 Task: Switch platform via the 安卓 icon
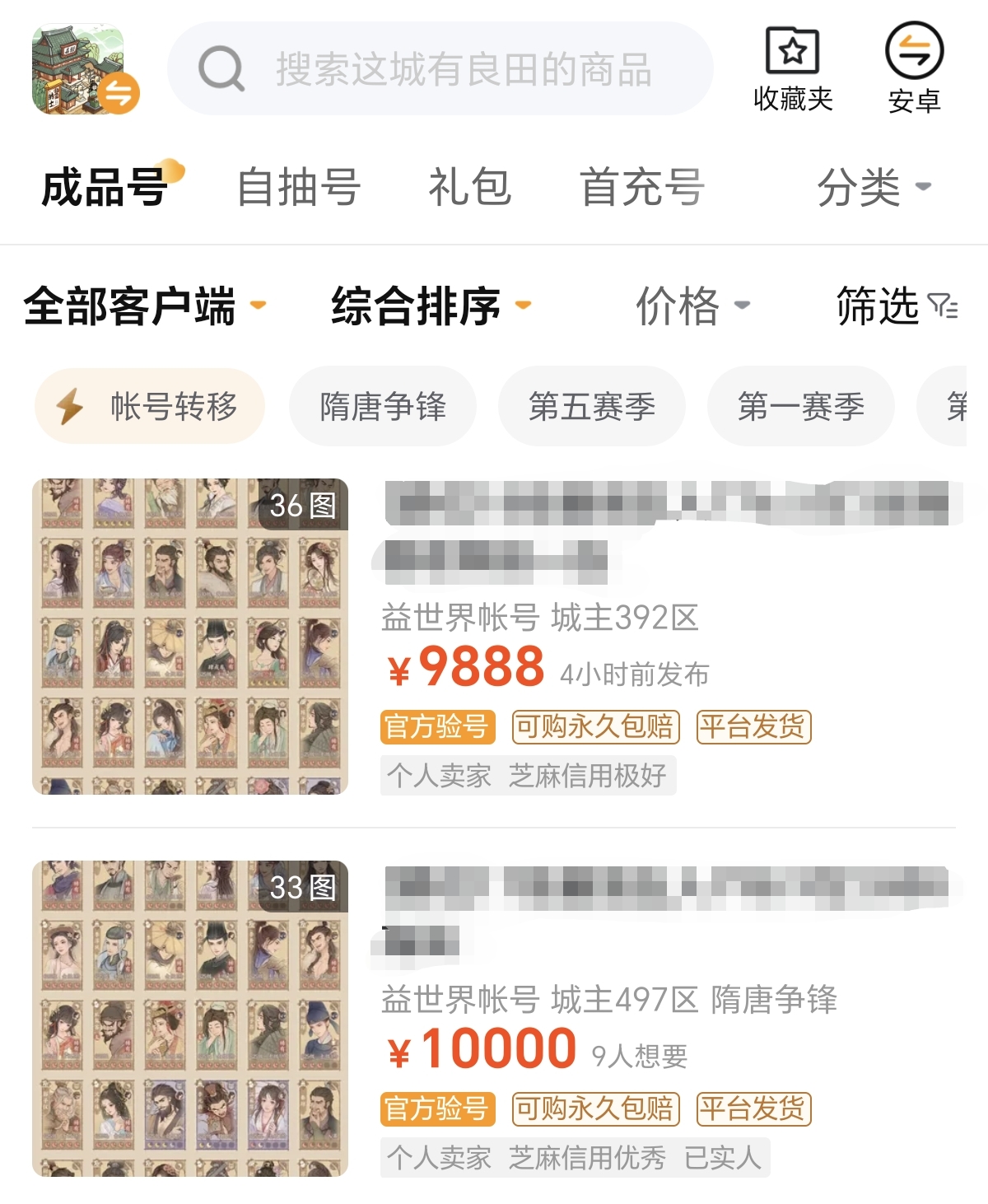pos(914,69)
